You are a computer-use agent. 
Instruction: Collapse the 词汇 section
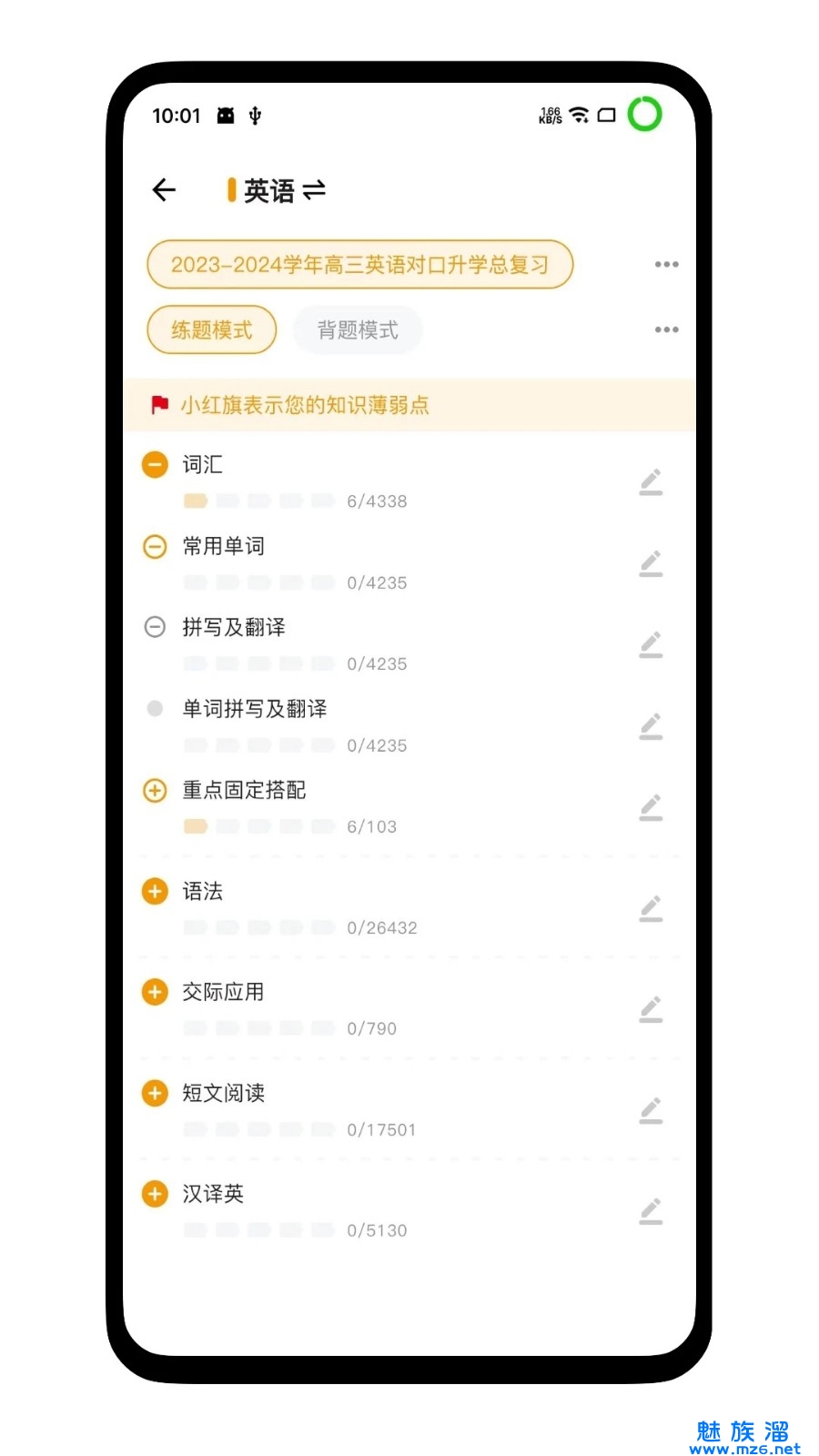pos(155,465)
